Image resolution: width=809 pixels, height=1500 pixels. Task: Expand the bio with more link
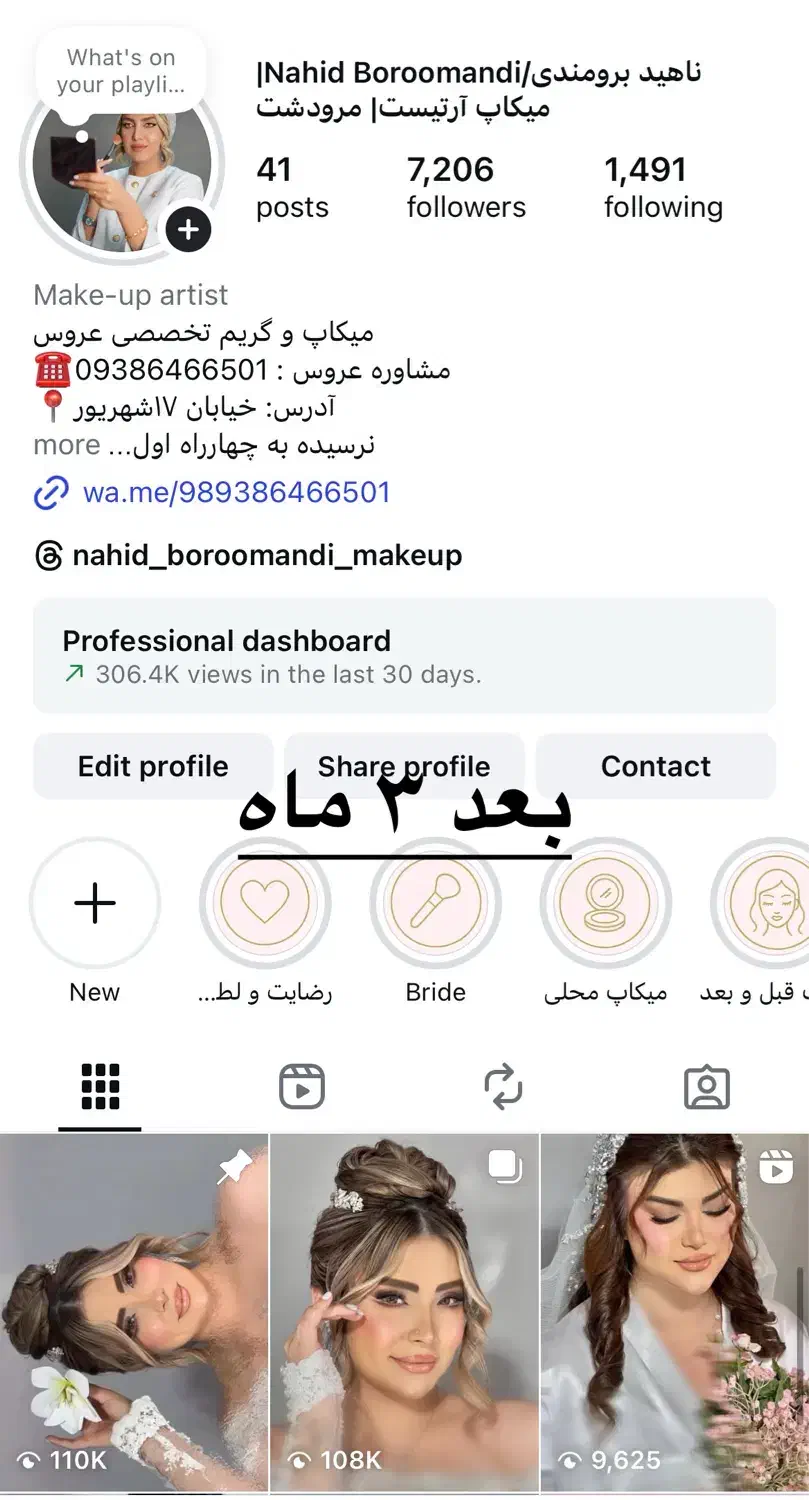(x=66, y=445)
